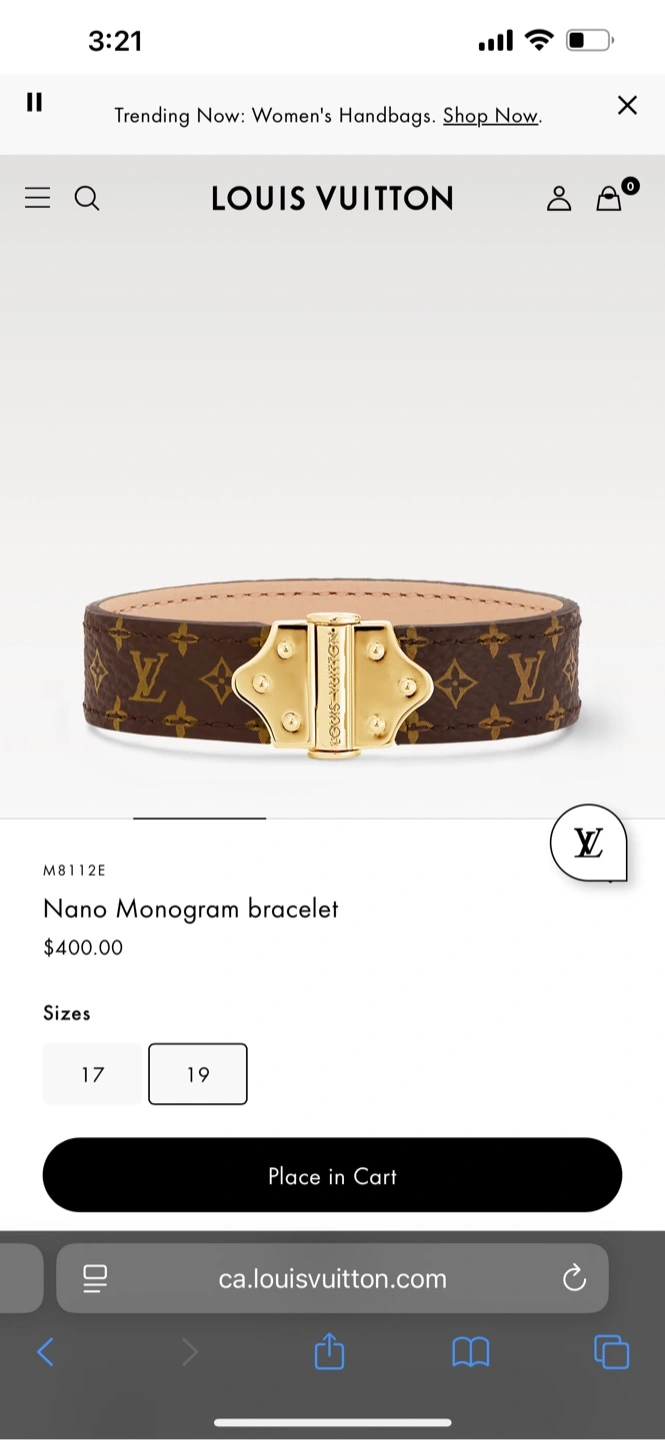Show open Safari tabs

pyautogui.click(x=611, y=1352)
